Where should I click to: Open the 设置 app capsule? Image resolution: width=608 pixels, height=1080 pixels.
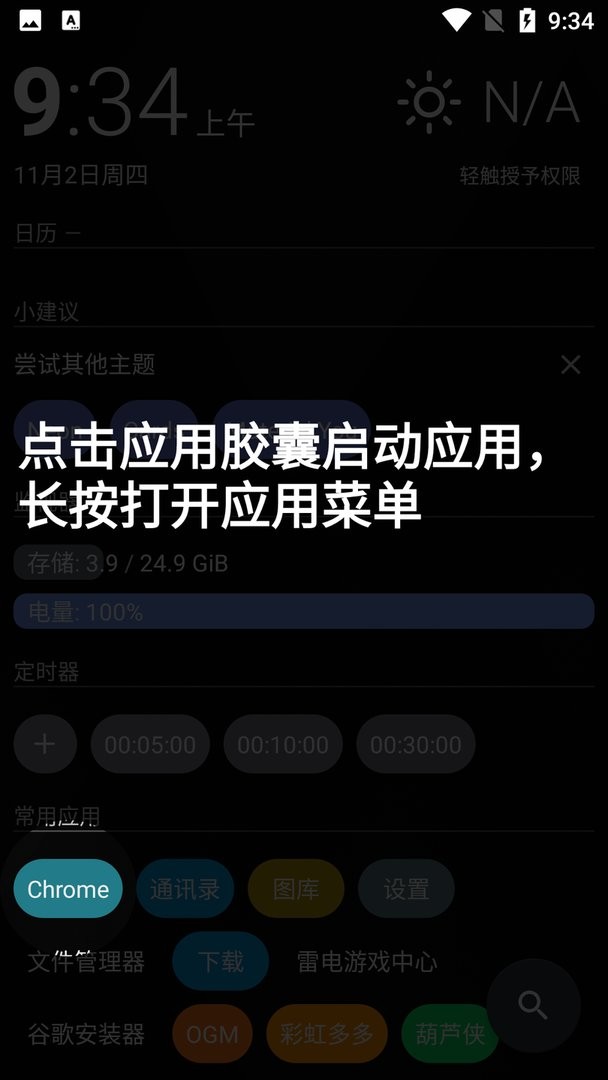[406, 889]
